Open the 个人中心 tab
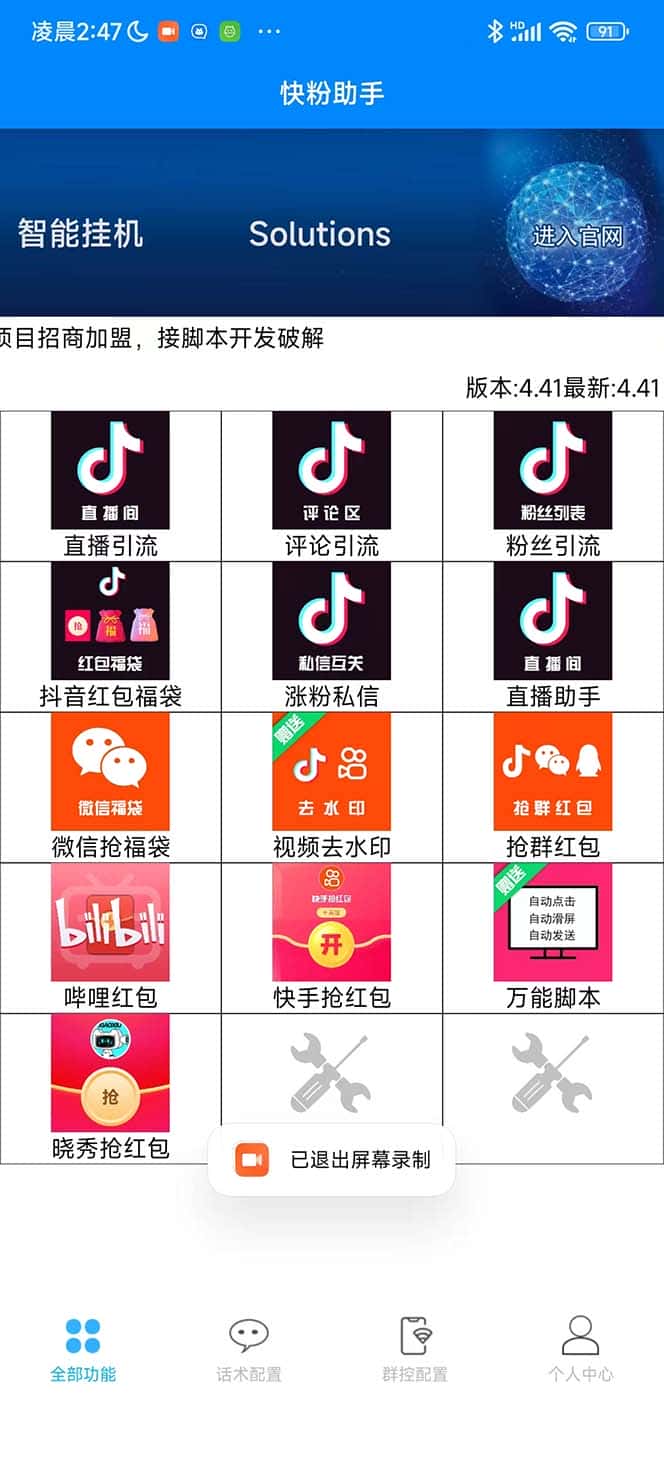Viewport: 664px width, 1476px height. (580, 1350)
